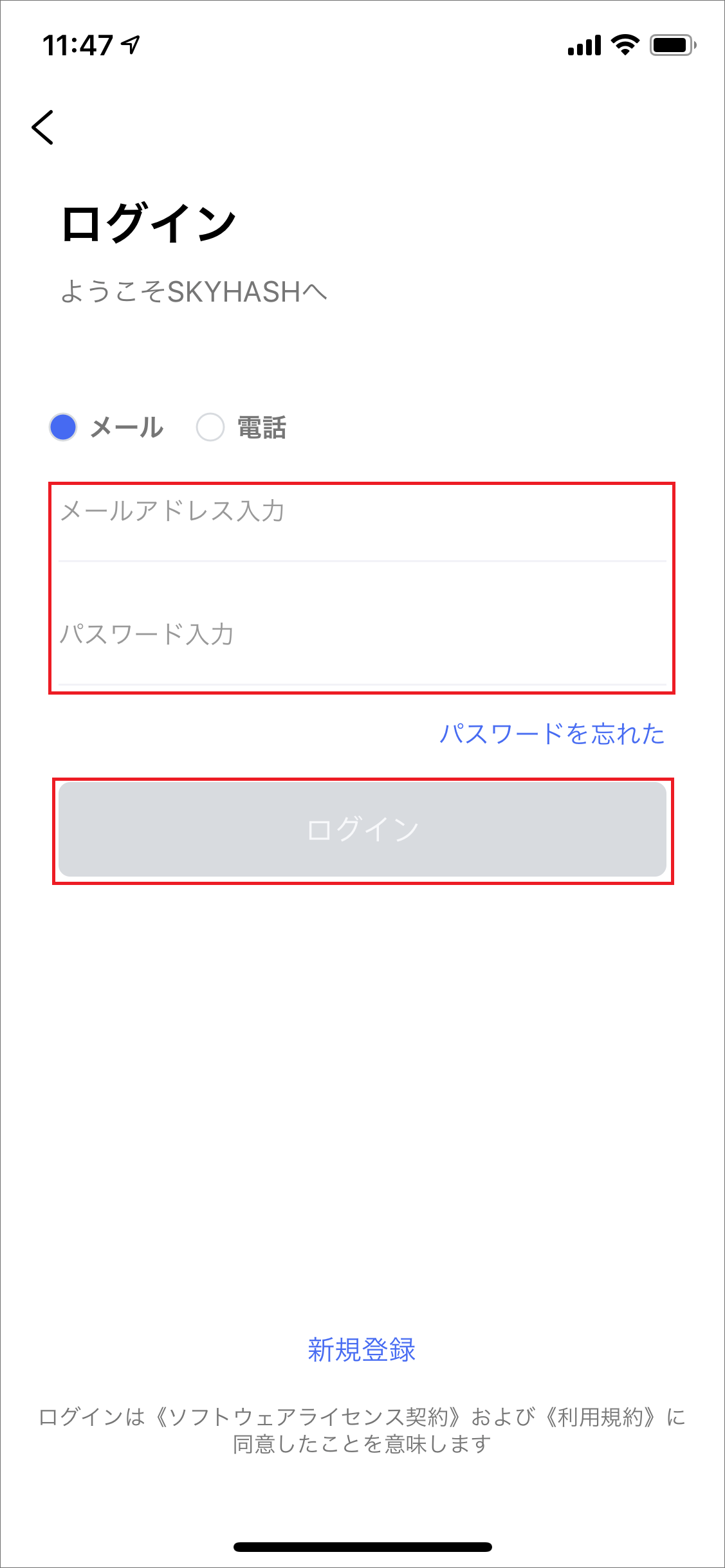Select the 電話 radio button

click(210, 427)
